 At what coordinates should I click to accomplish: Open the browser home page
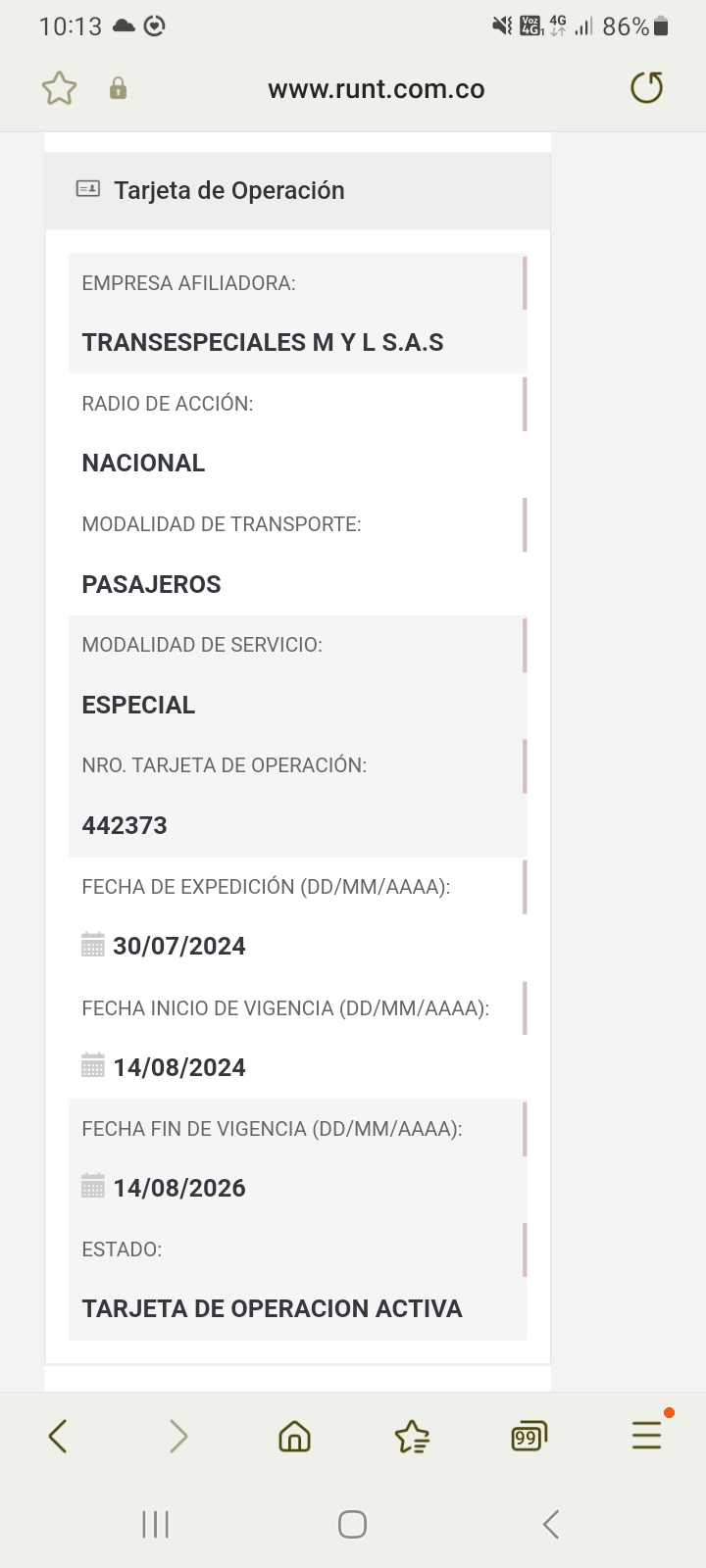(x=294, y=1437)
